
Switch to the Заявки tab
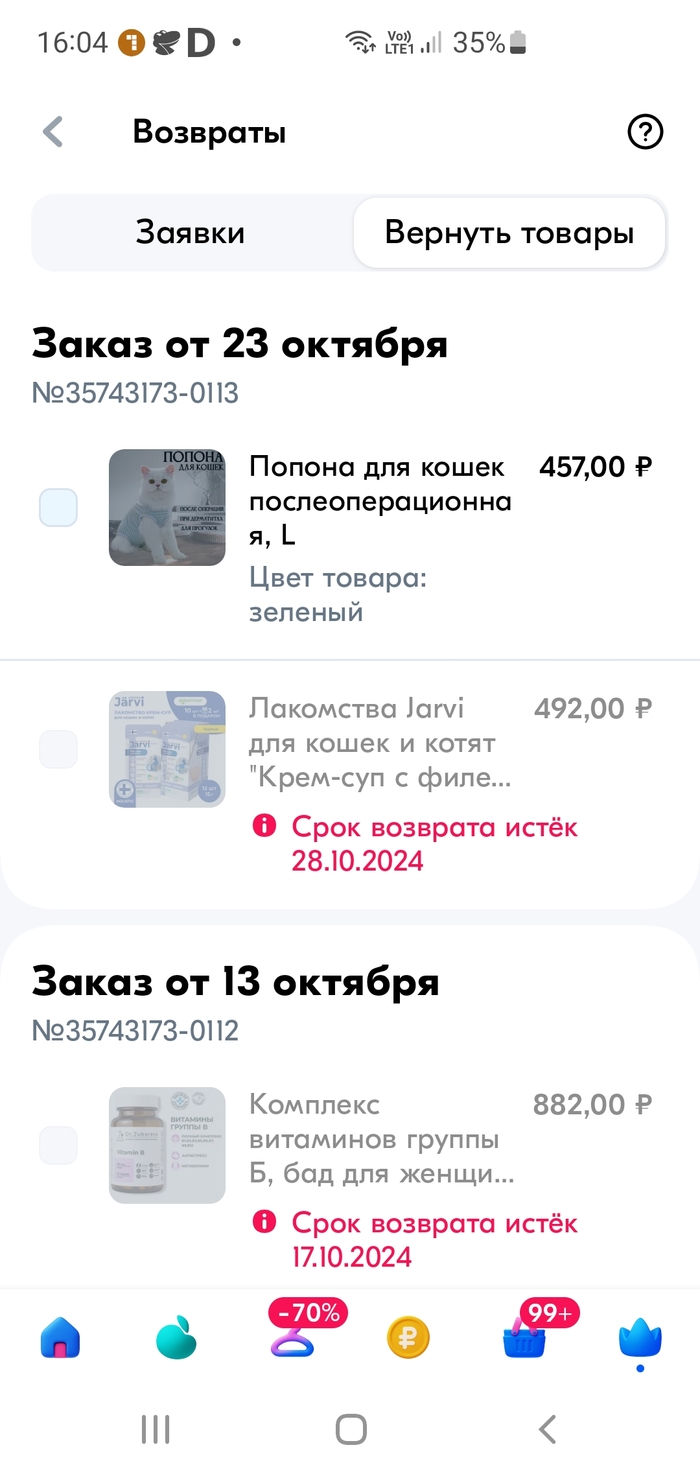pyautogui.click(x=190, y=233)
